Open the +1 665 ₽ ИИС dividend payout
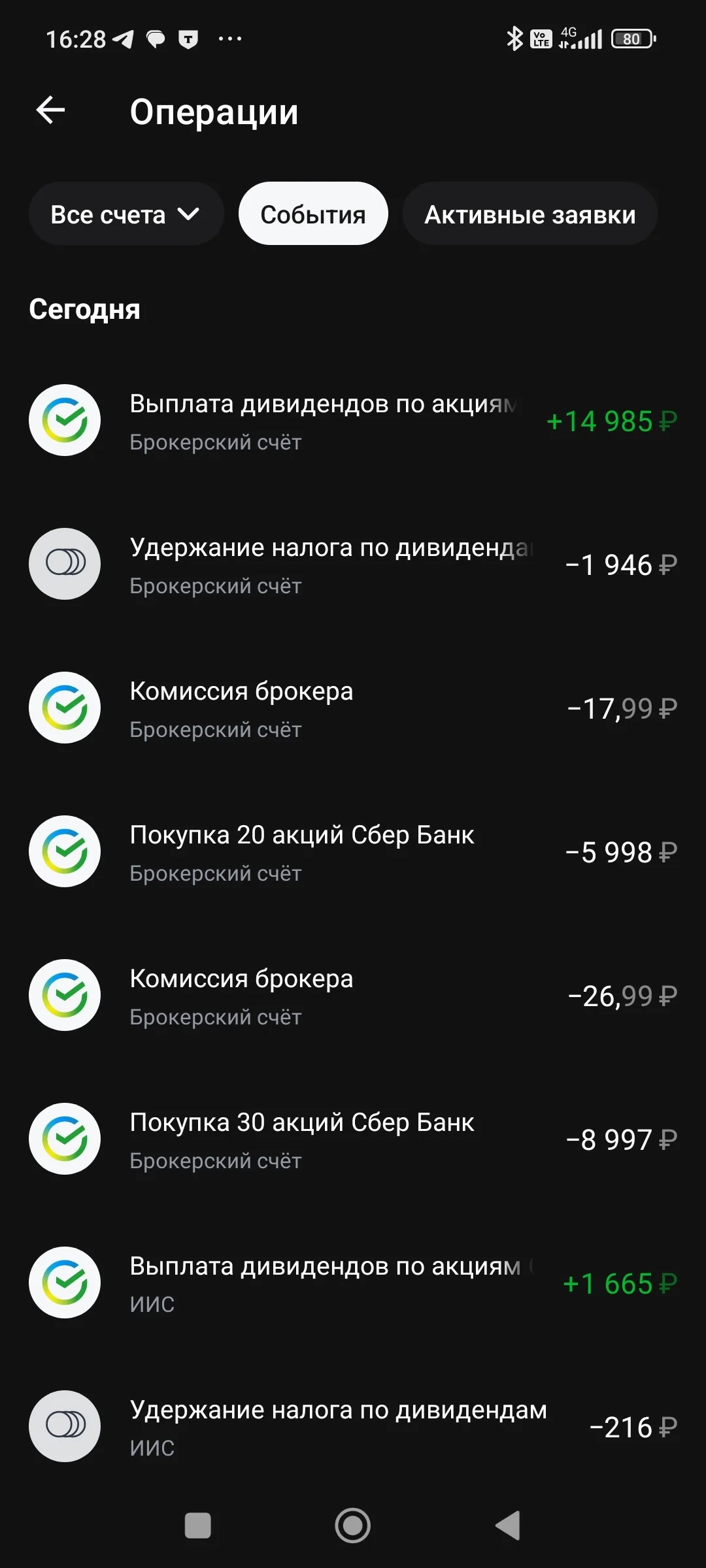The width and height of the screenshot is (706, 1568). click(353, 1283)
